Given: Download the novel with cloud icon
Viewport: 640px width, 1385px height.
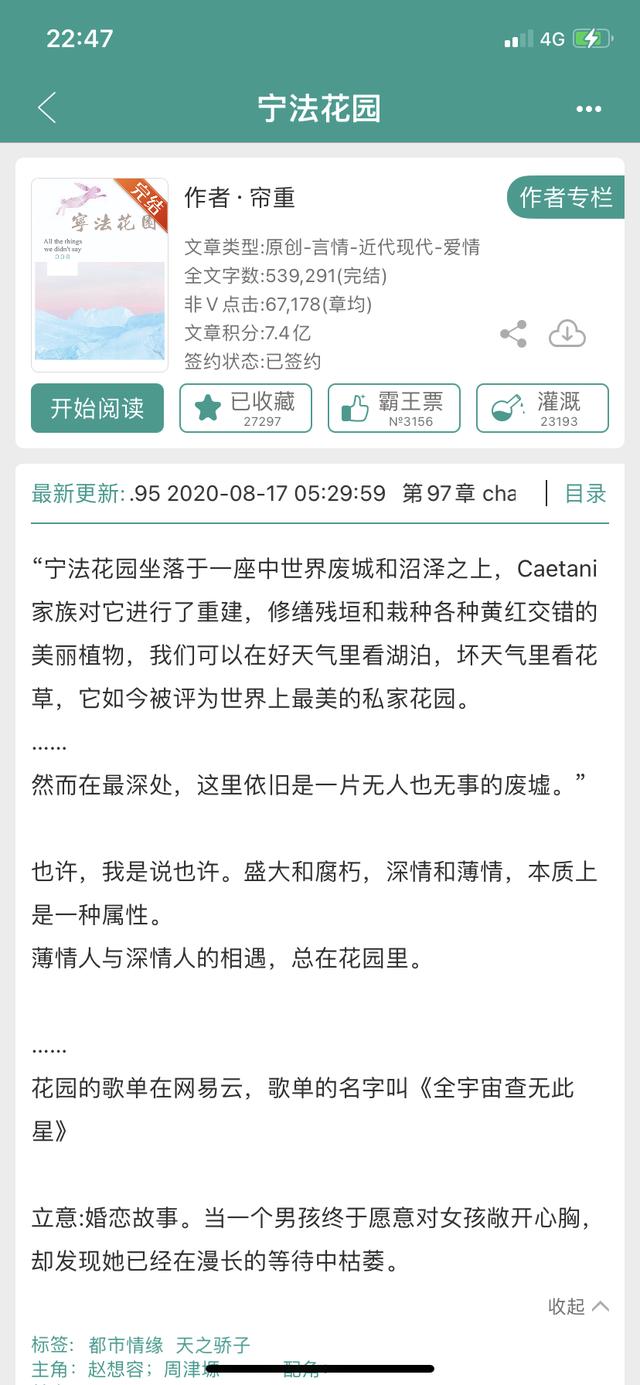Looking at the screenshot, I should [567, 334].
